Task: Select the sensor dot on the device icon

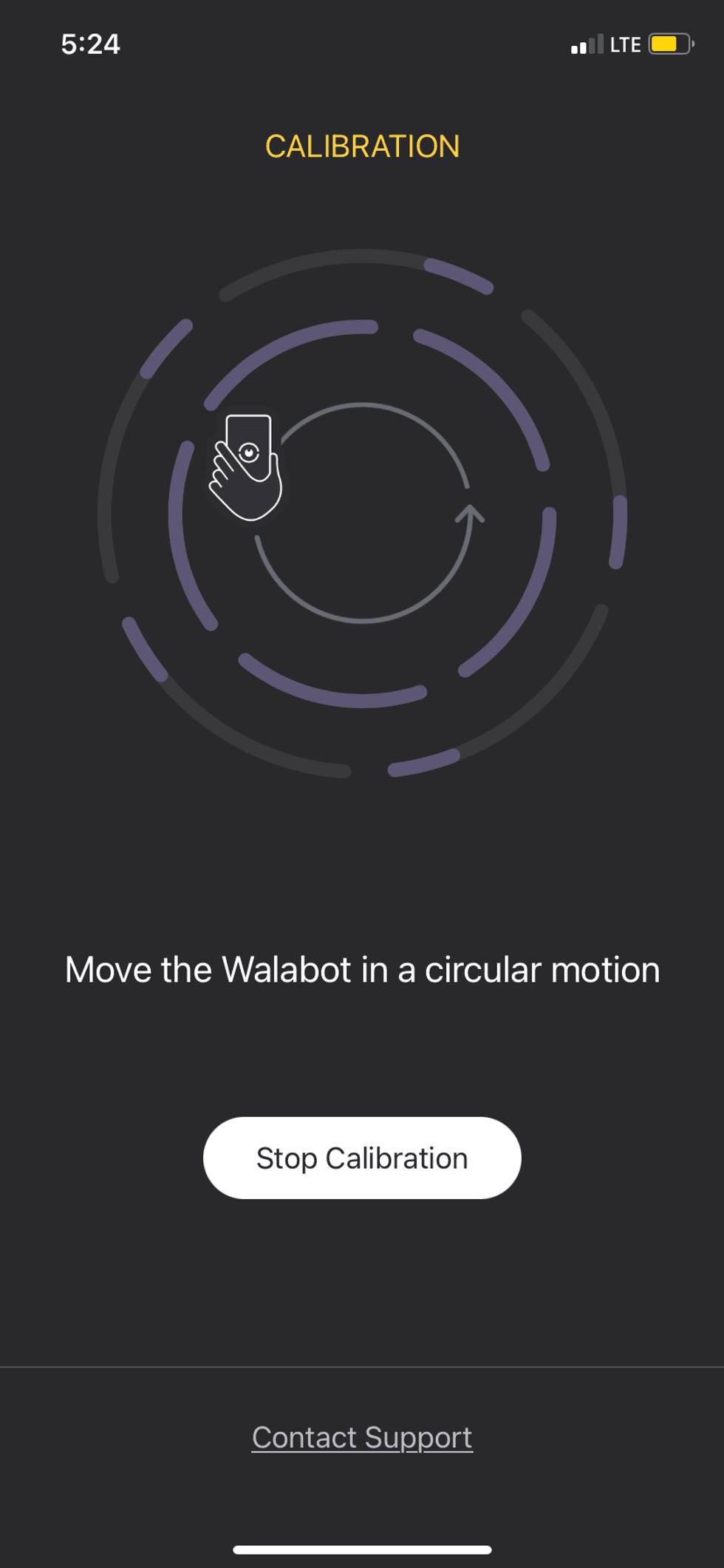Action: click(250, 451)
